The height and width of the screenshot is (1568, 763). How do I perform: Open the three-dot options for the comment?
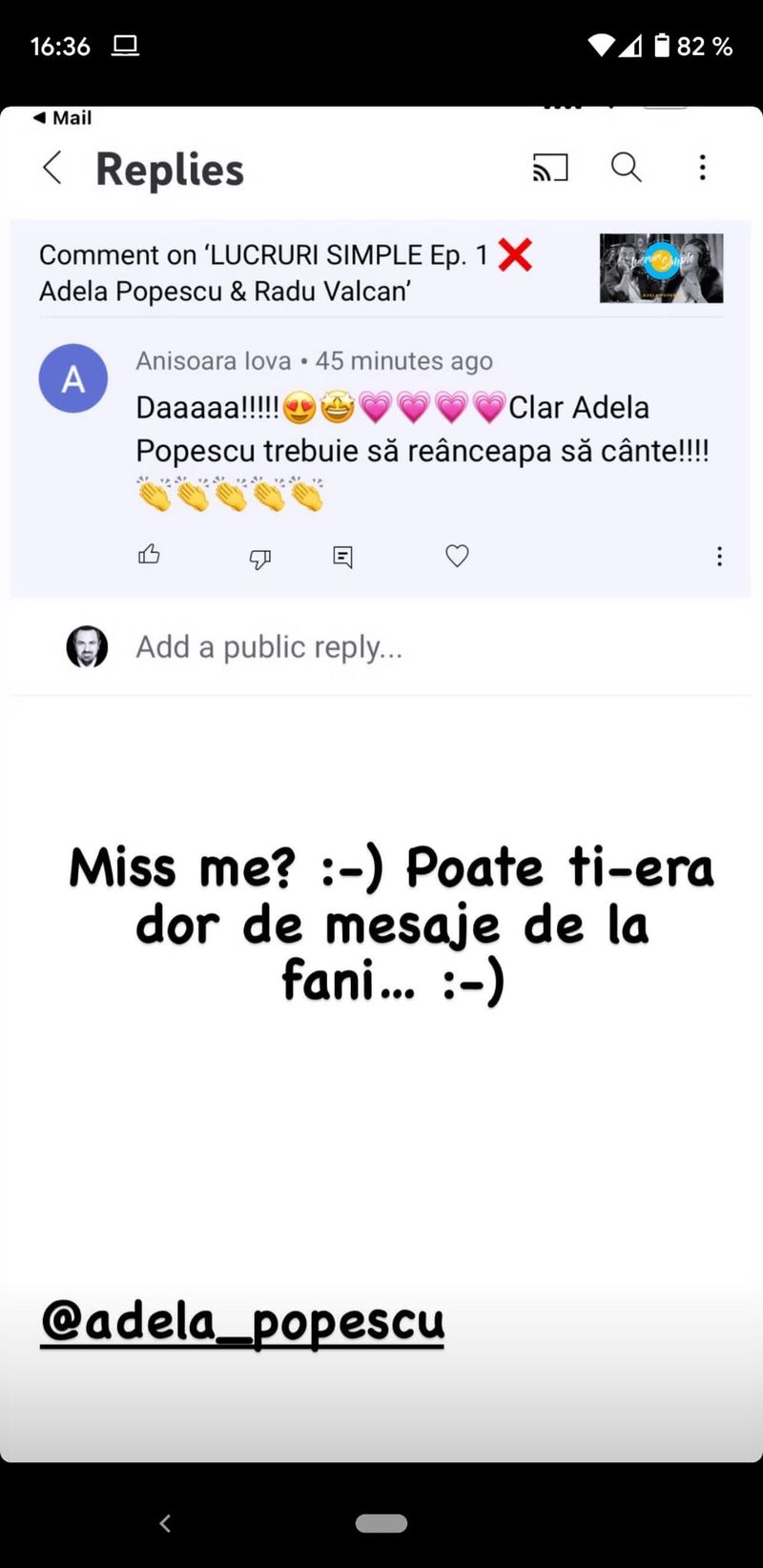(719, 556)
